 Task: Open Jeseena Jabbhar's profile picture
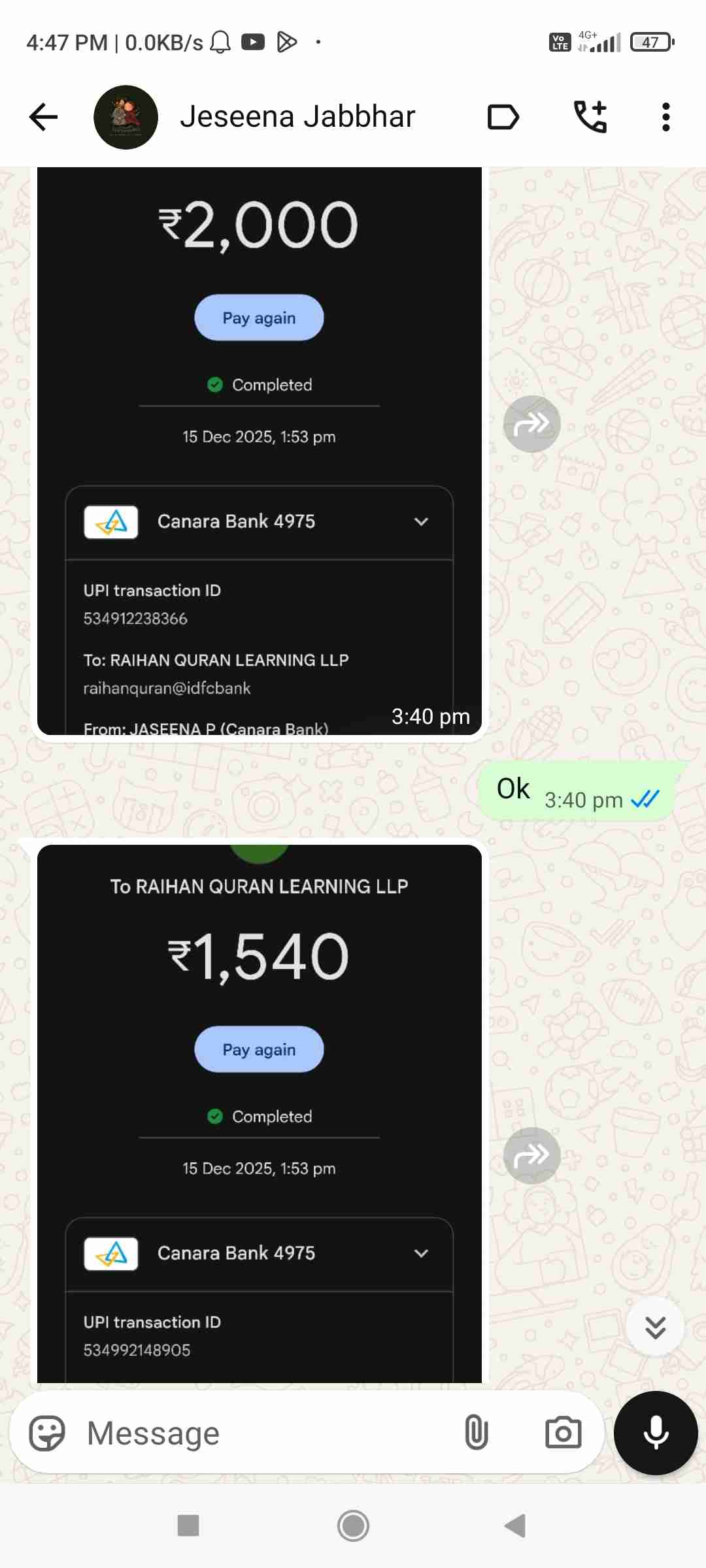tap(126, 118)
